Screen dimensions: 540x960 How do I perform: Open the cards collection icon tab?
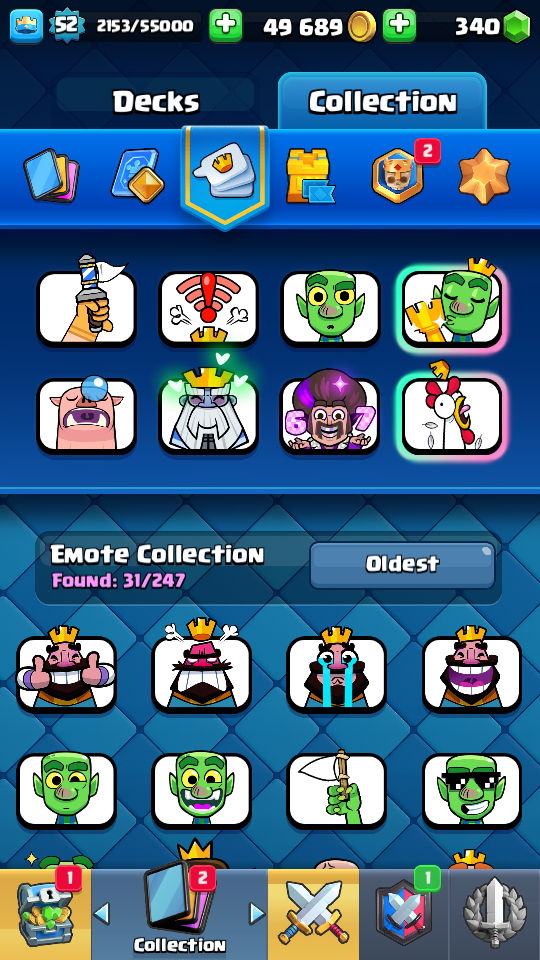pos(51,174)
